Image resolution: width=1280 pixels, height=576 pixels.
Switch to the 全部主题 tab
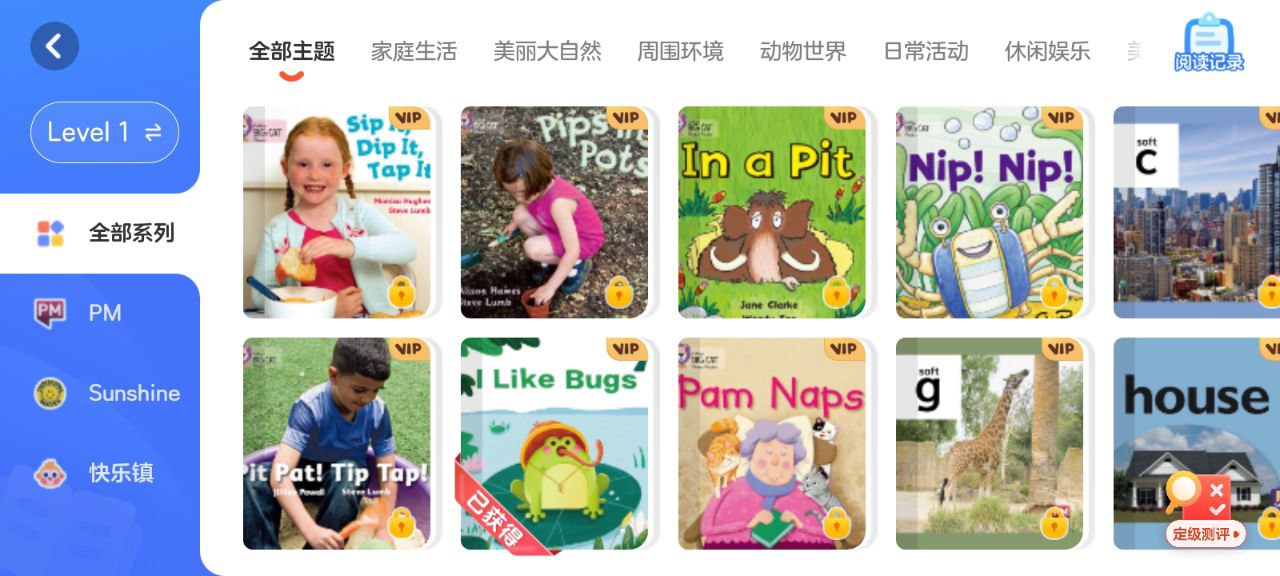[291, 51]
